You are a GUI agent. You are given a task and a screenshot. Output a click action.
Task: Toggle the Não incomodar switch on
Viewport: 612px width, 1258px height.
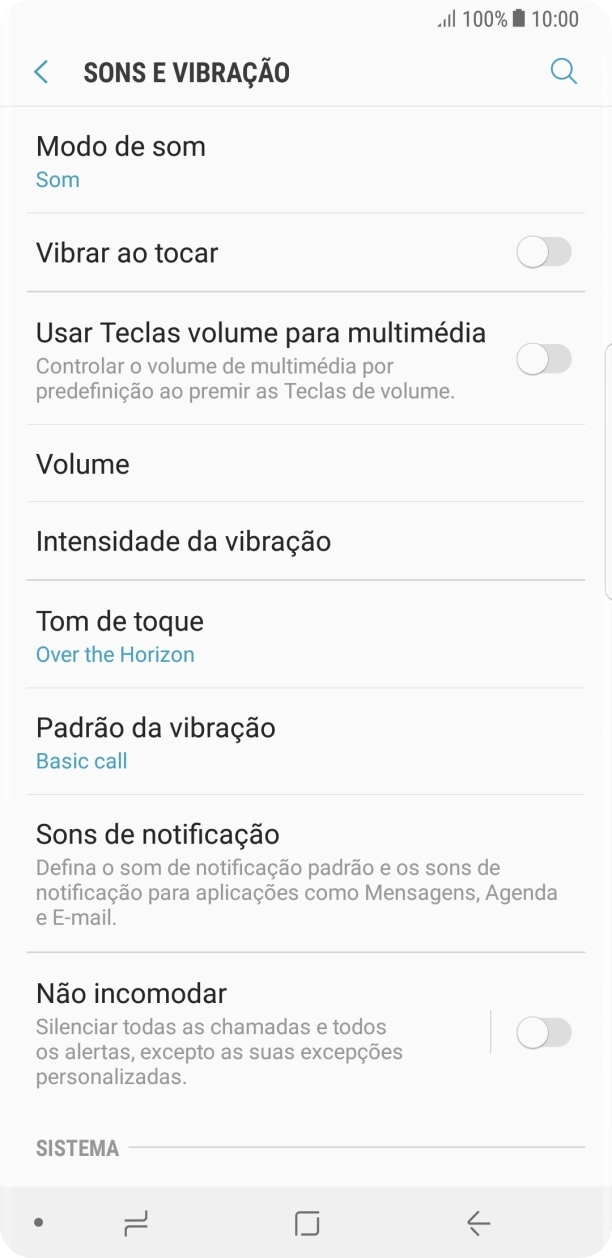tap(543, 1033)
